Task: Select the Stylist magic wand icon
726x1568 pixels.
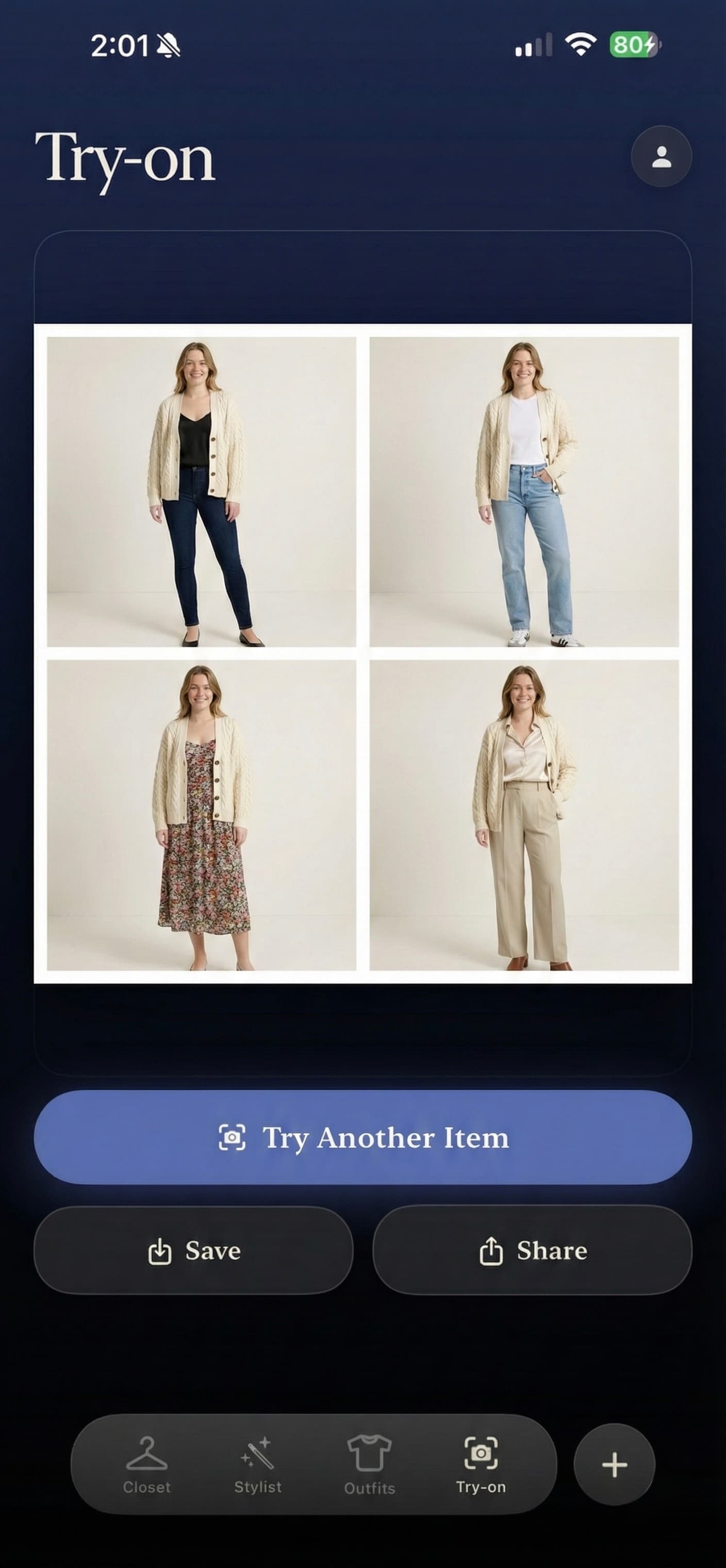Action: (257, 1452)
